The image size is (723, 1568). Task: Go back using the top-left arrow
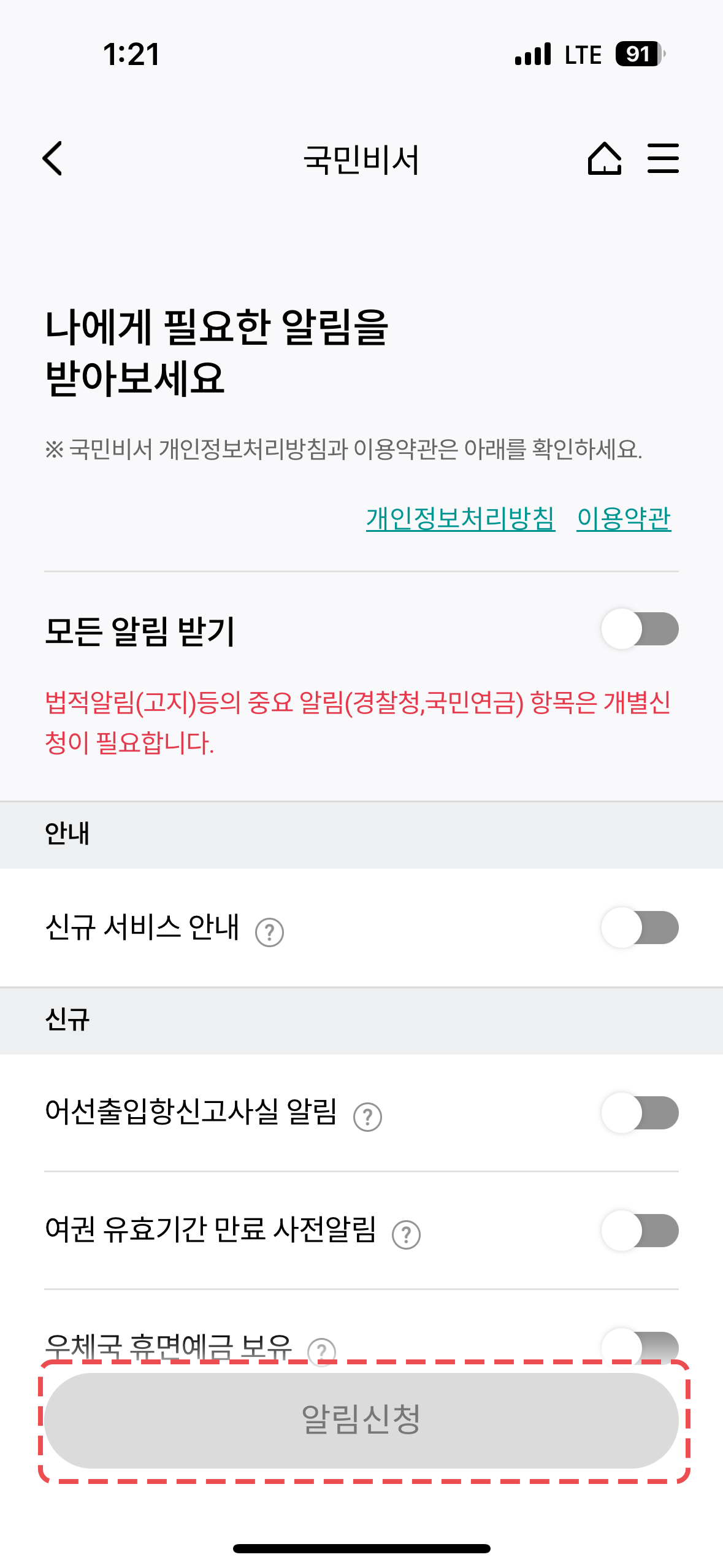pos(53,158)
